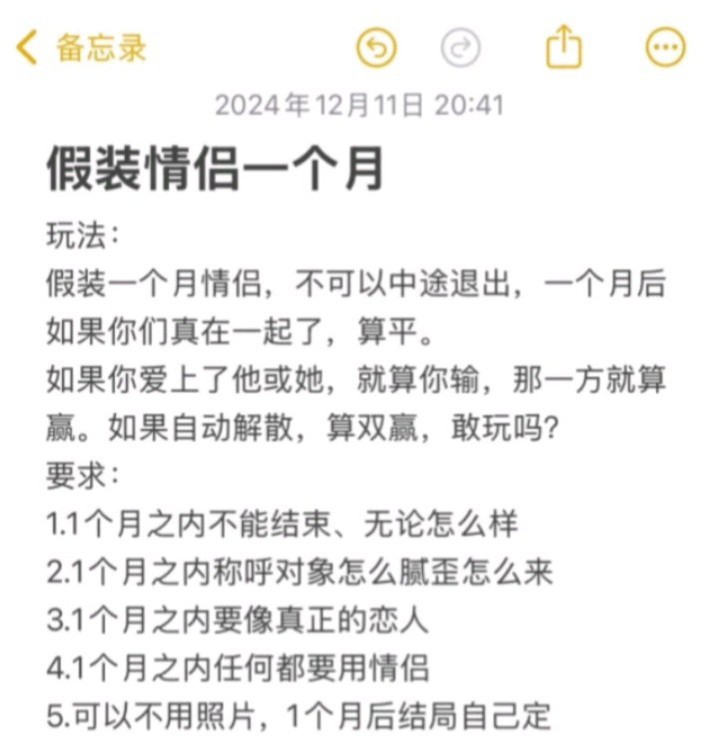Tap the redo arrow icon
This screenshot has height=736, width=710.
(461, 47)
